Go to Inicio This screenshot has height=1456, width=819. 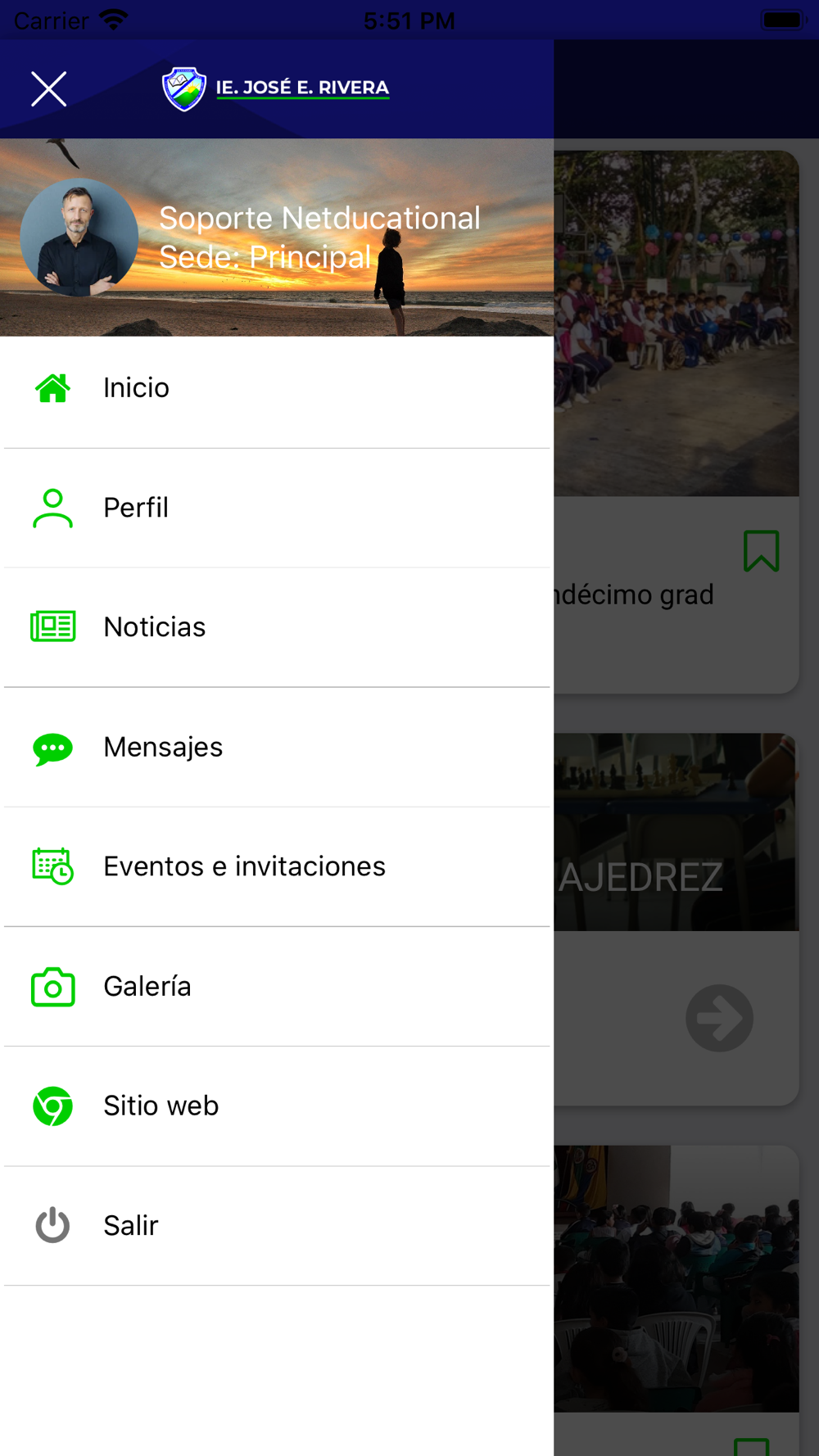277,388
